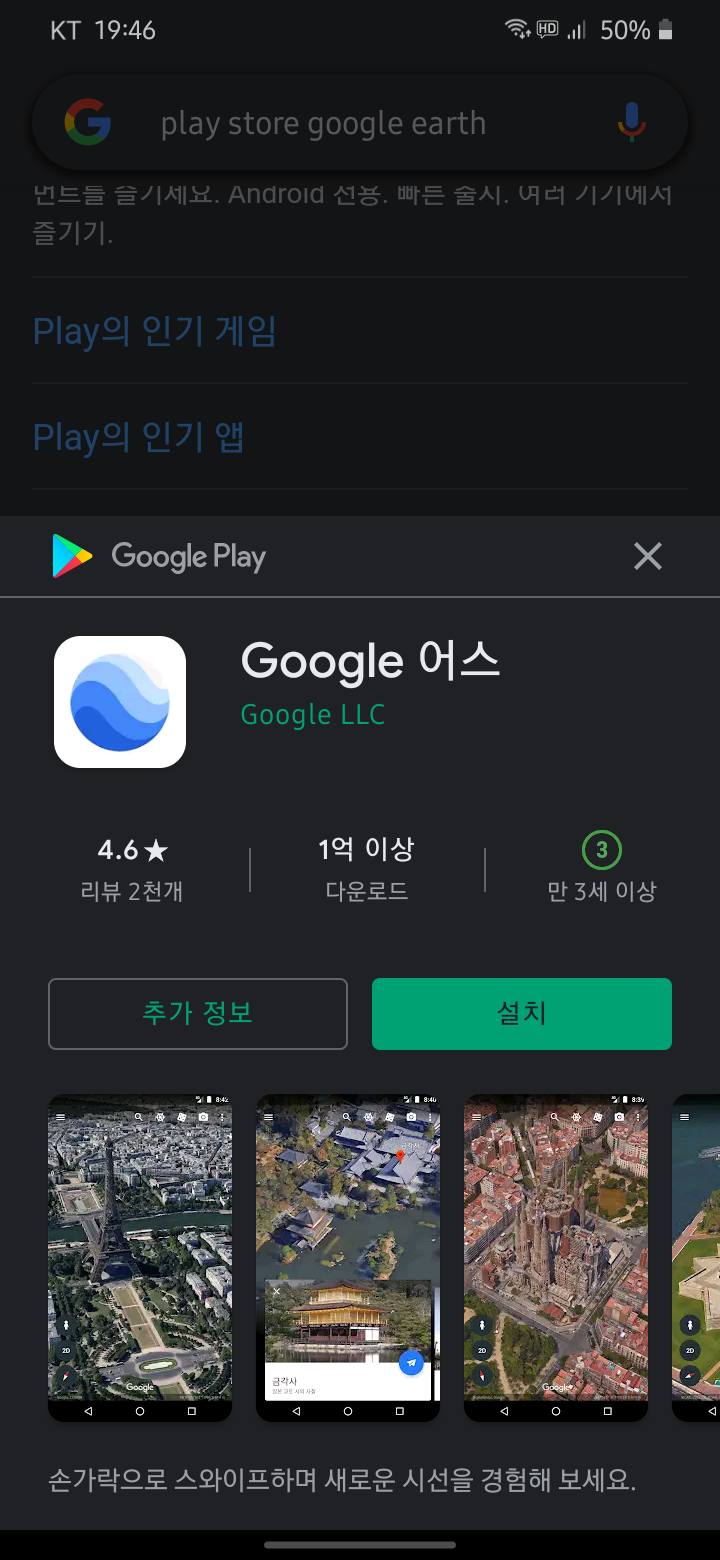The height and width of the screenshot is (1560, 720).
Task: Open 추가 정보 for more details
Action: [198, 1014]
